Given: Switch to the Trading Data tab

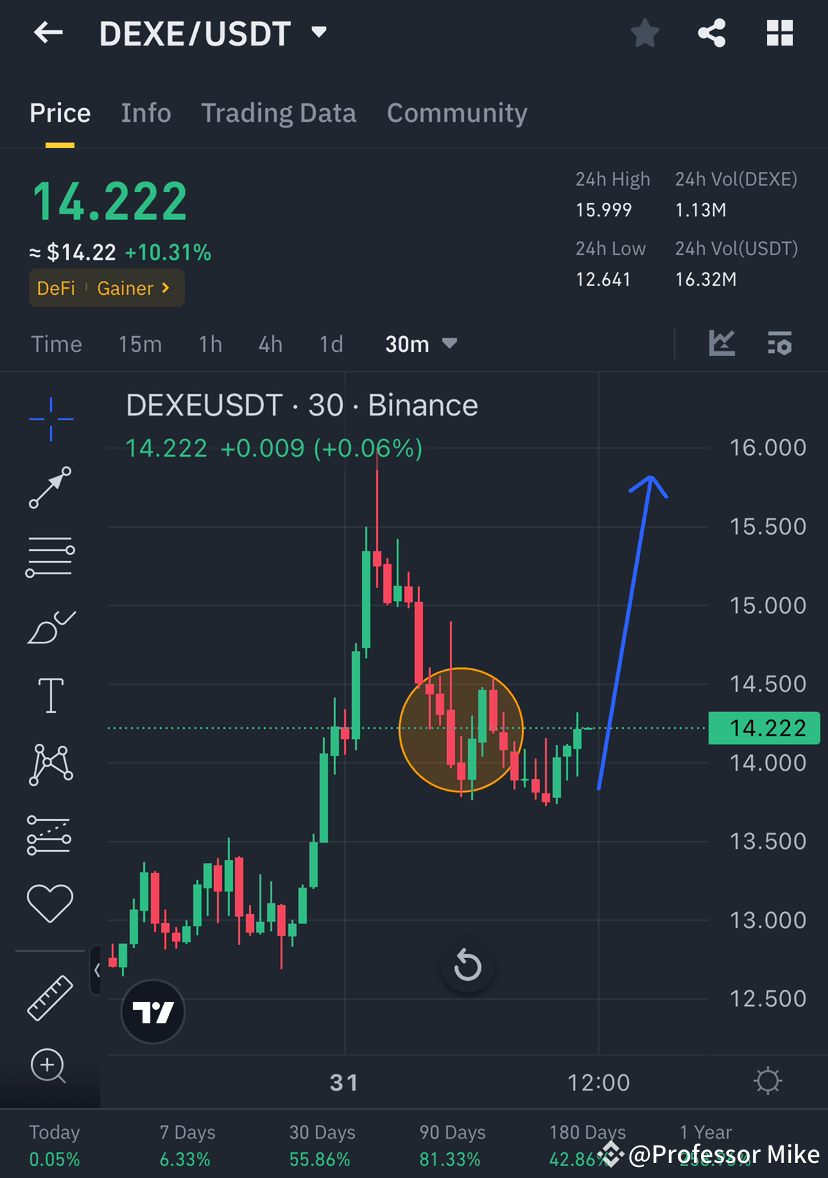Looking at the screenshot, I should [x=278, y=113].
